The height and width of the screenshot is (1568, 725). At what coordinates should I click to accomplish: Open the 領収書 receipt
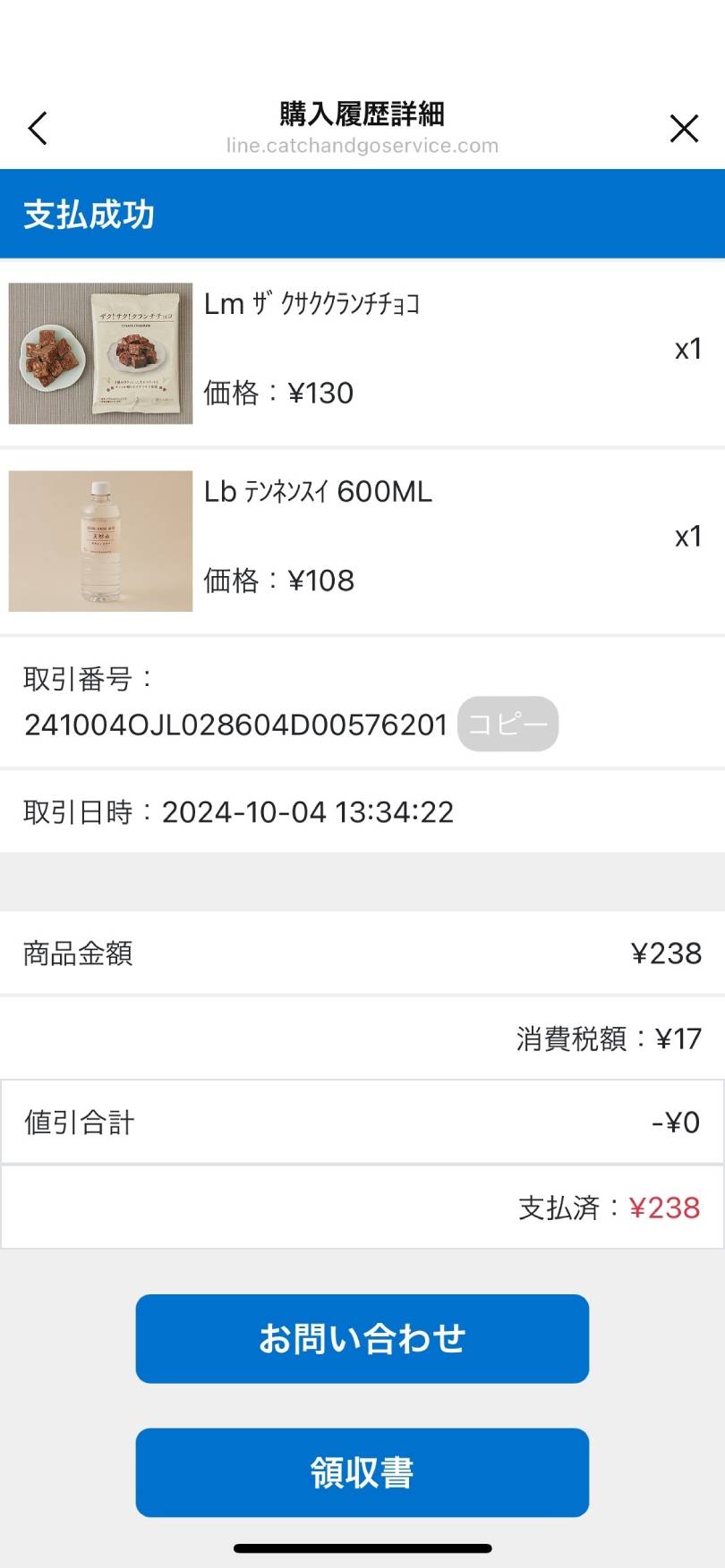coord(362,1472)
